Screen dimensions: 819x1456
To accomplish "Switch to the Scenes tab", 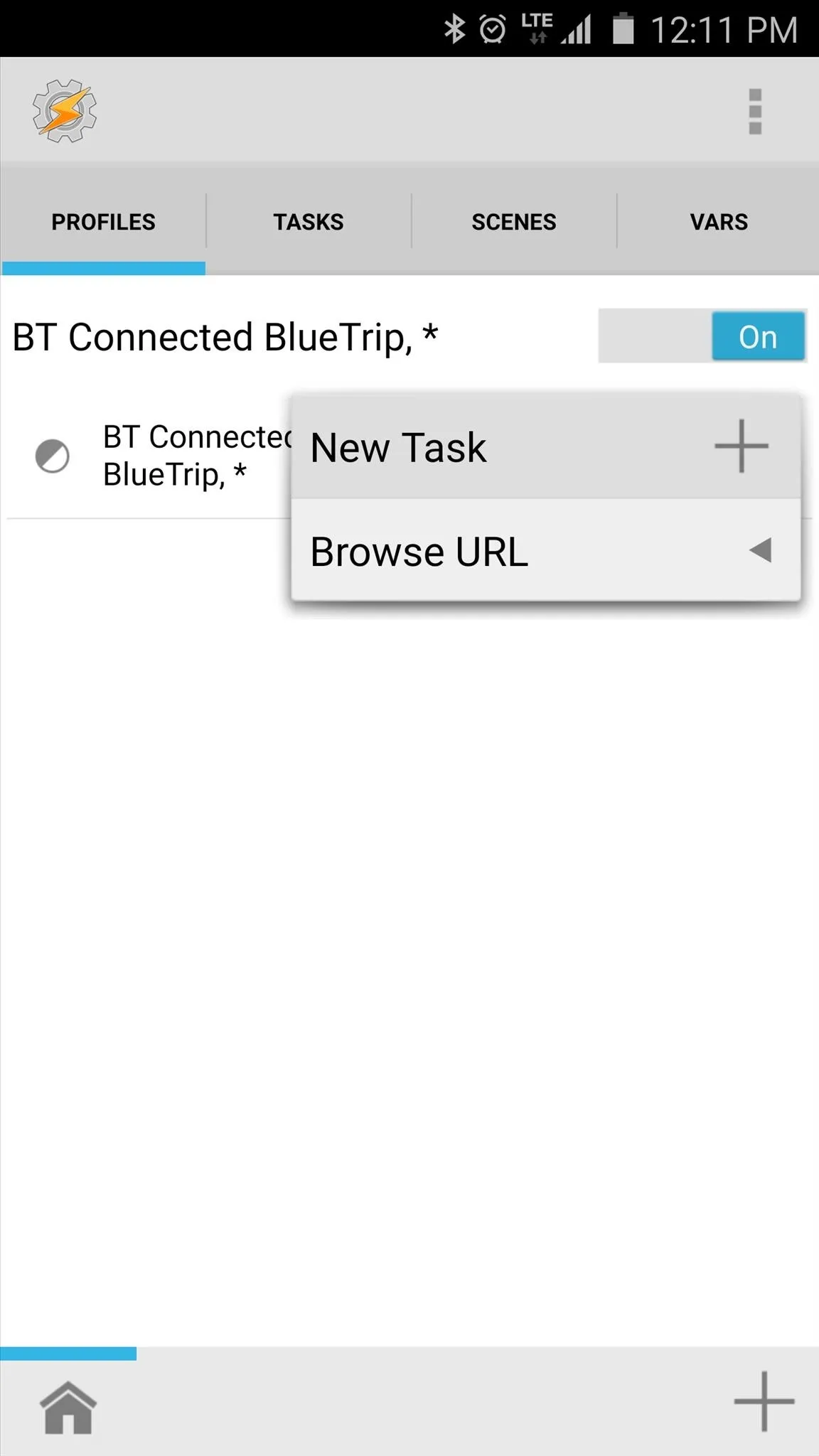I will point(514,221).
